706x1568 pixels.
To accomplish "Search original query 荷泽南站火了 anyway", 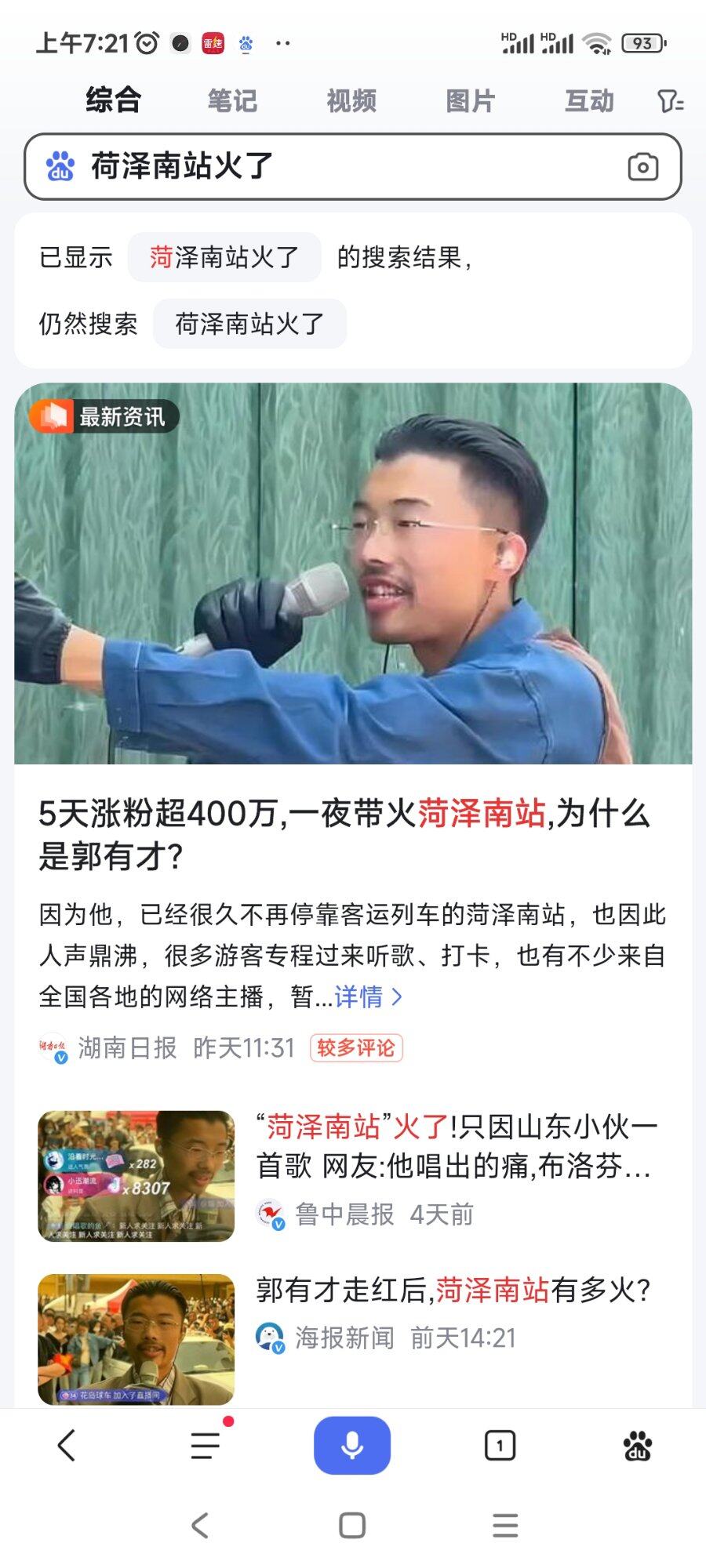I will click(249, 324).
